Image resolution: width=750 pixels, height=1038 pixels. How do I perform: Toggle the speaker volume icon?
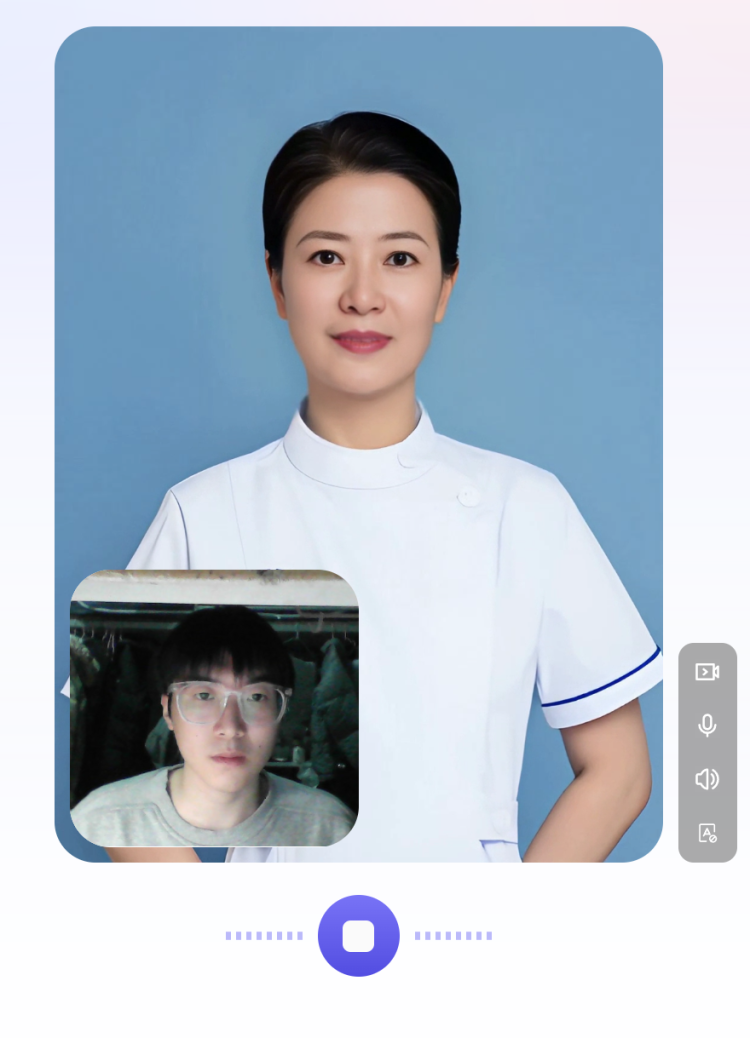click(x=707, y=779)
